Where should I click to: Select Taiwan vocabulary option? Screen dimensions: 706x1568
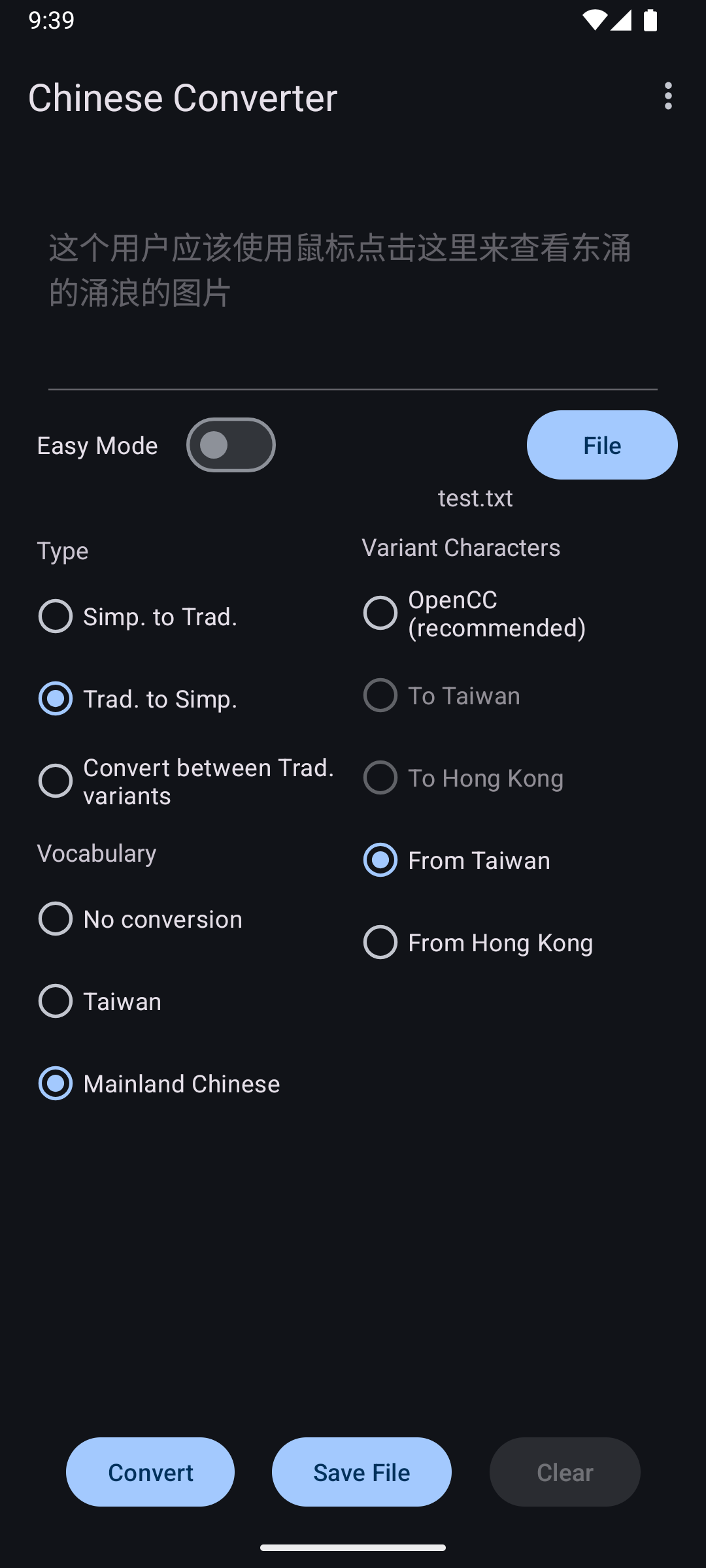(56, 1001)
